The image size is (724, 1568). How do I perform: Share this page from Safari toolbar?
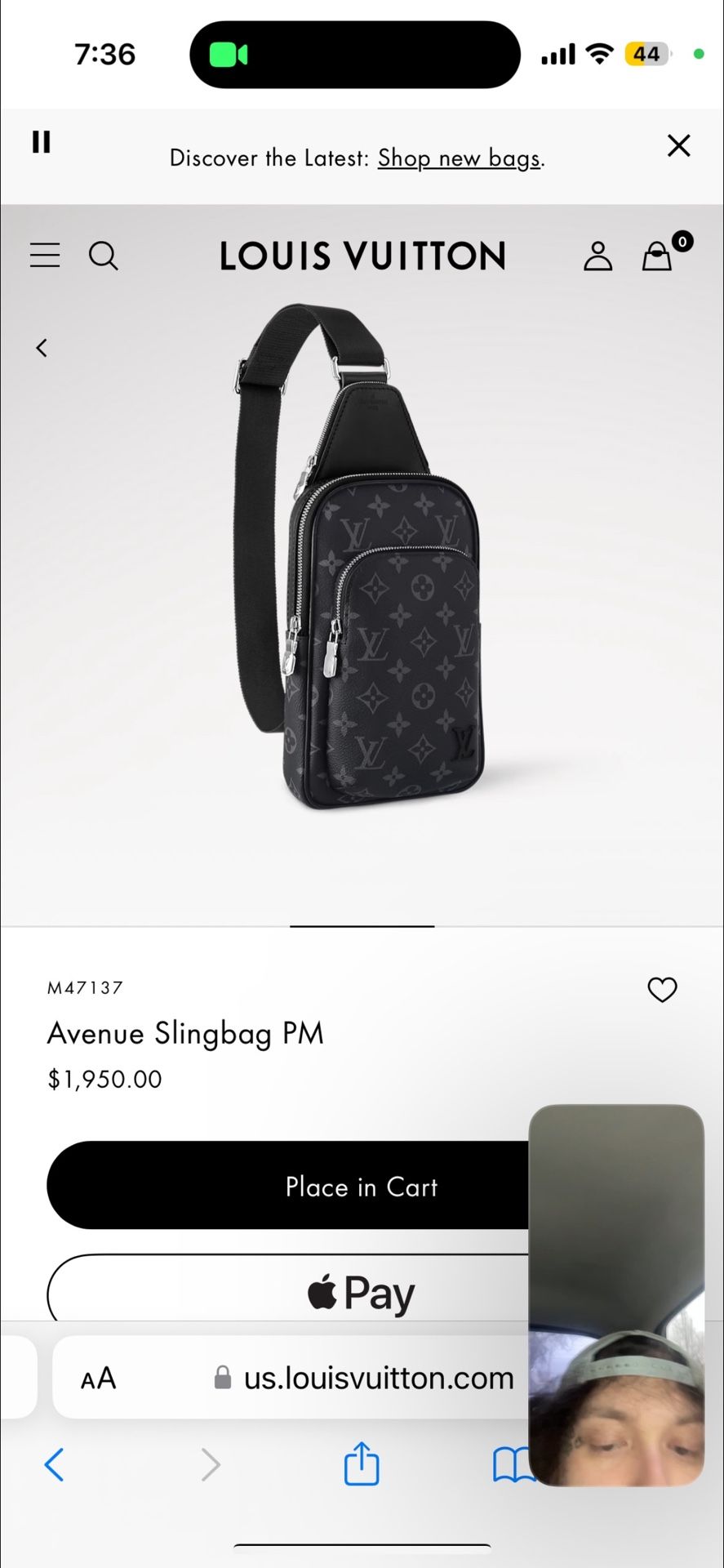click(x=362, y=1463)
